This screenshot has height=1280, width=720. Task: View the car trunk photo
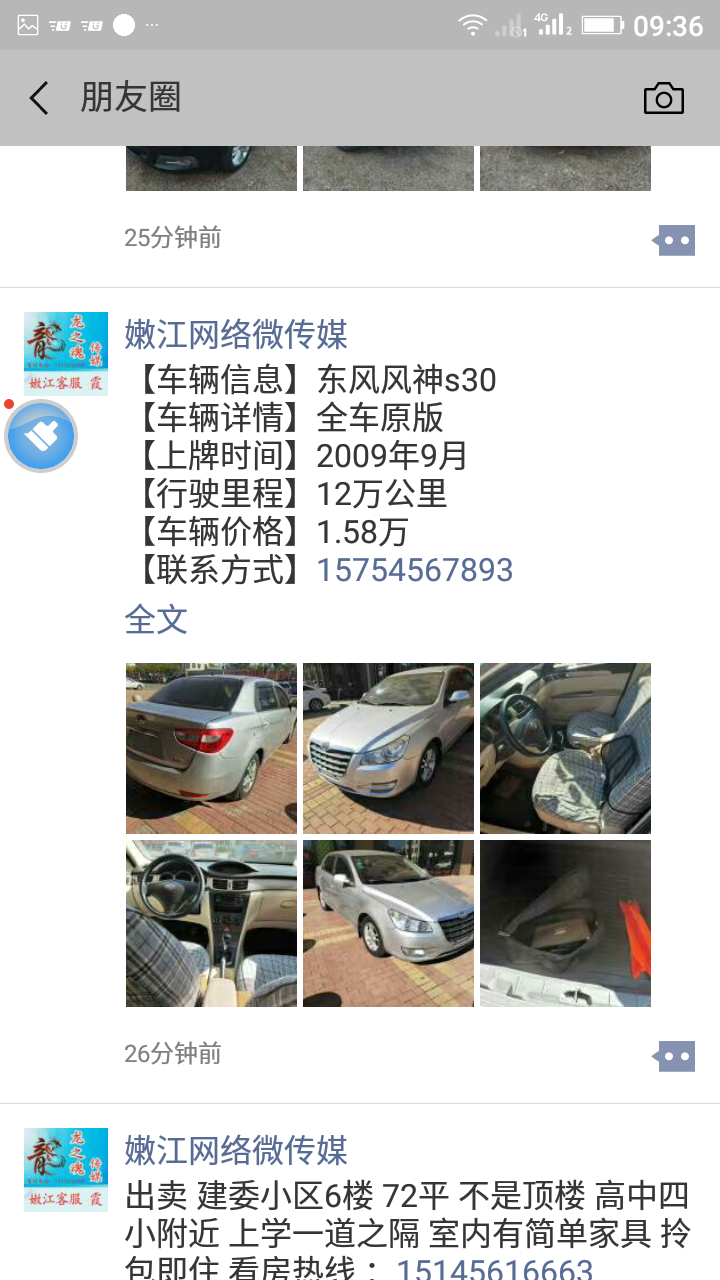click(x=565, y=923)
